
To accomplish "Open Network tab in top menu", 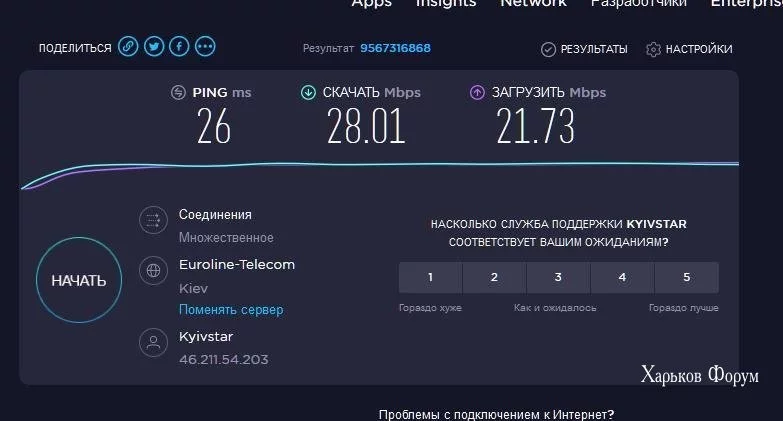I will (533, 4).
